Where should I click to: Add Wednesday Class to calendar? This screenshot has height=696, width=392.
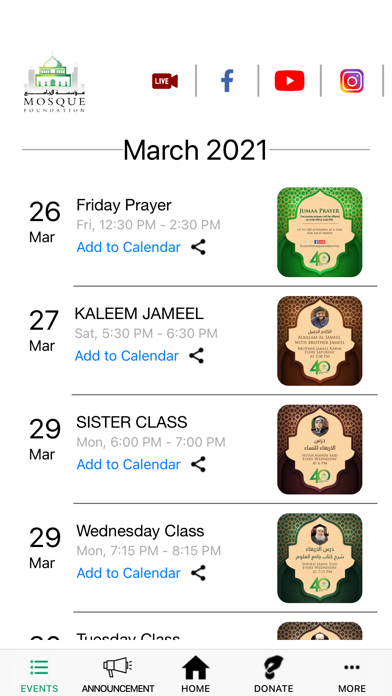point(128,573)
